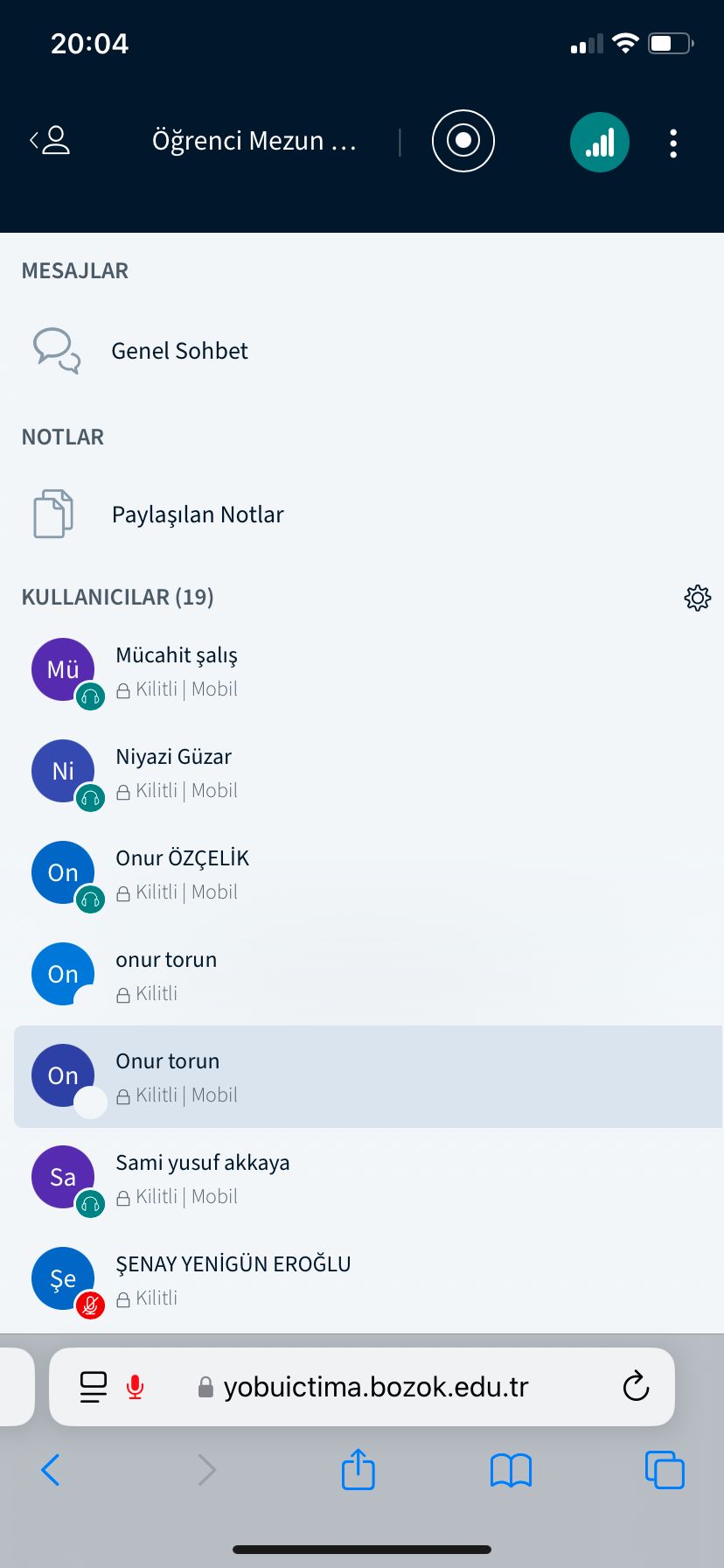The height and width of the screenshot is (1568, 724).
Task: Tap the yobuictima.bozok.edu.tr address bar
Action: [x=362, y=1387]
